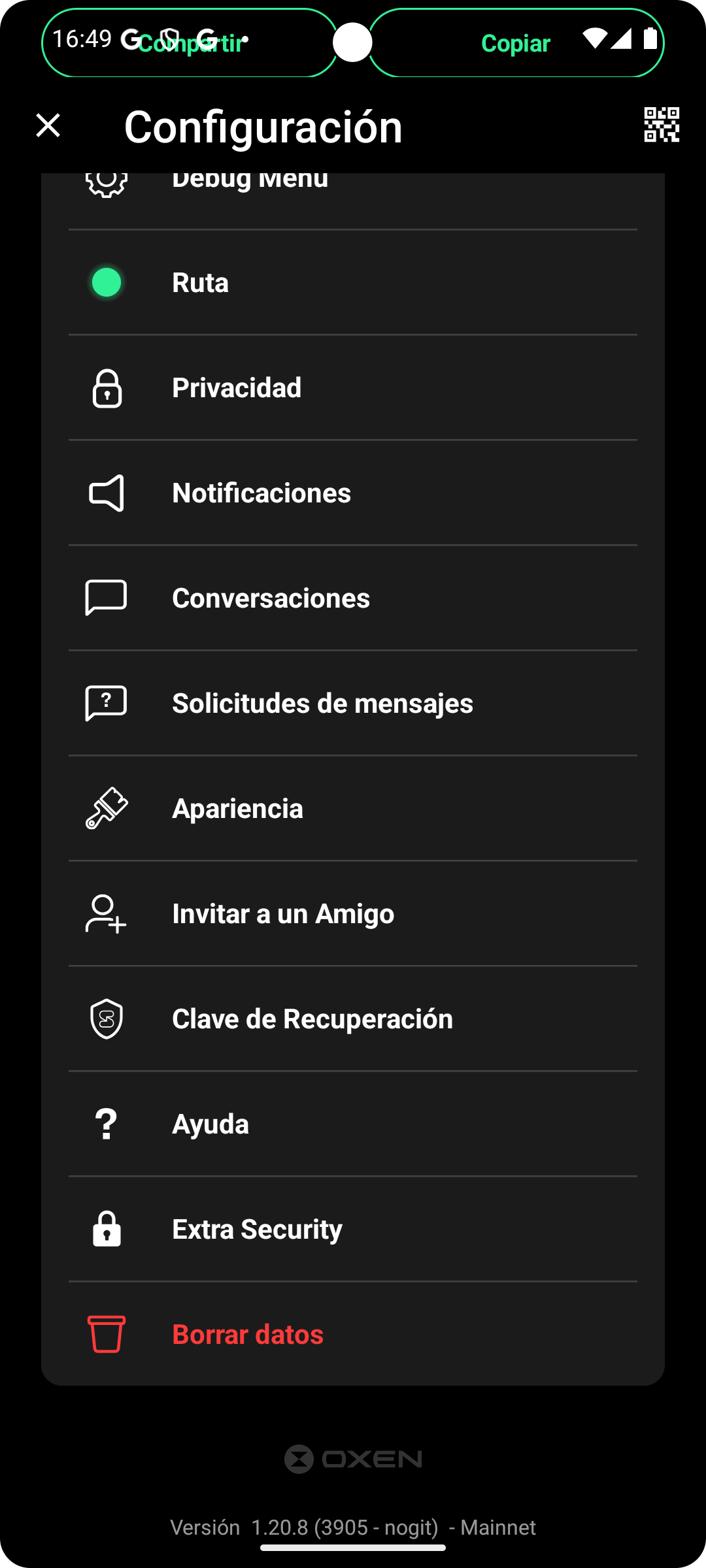The width and height of the screenshot is (706, 1568).
Task: Open the Ruta setting
Action: coord(353,282)
